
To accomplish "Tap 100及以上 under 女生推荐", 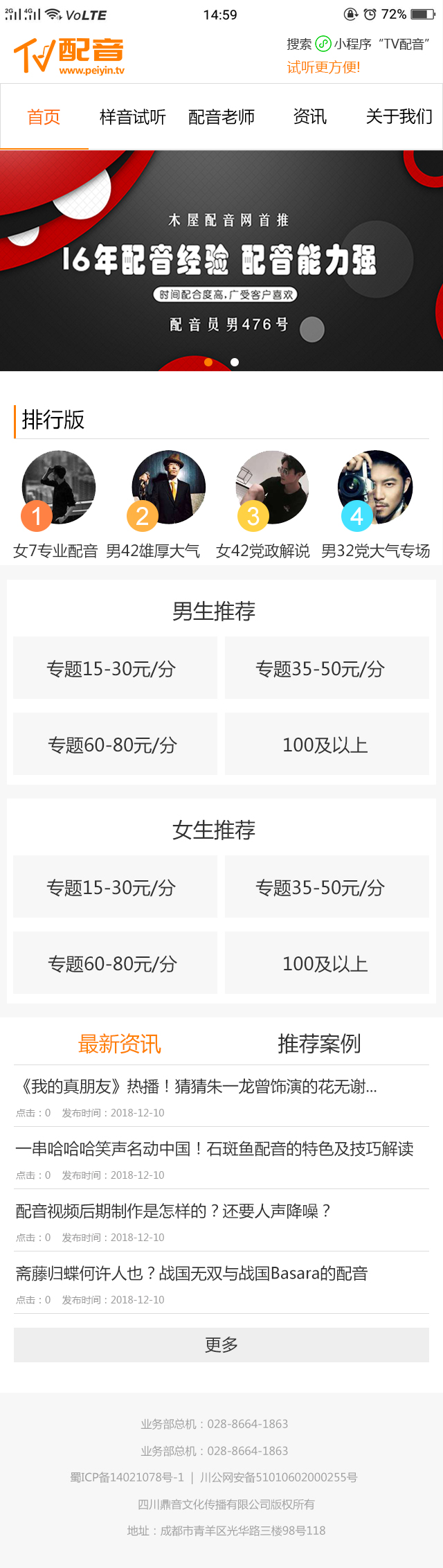I will pyautogui.click(x=327, y=963).
